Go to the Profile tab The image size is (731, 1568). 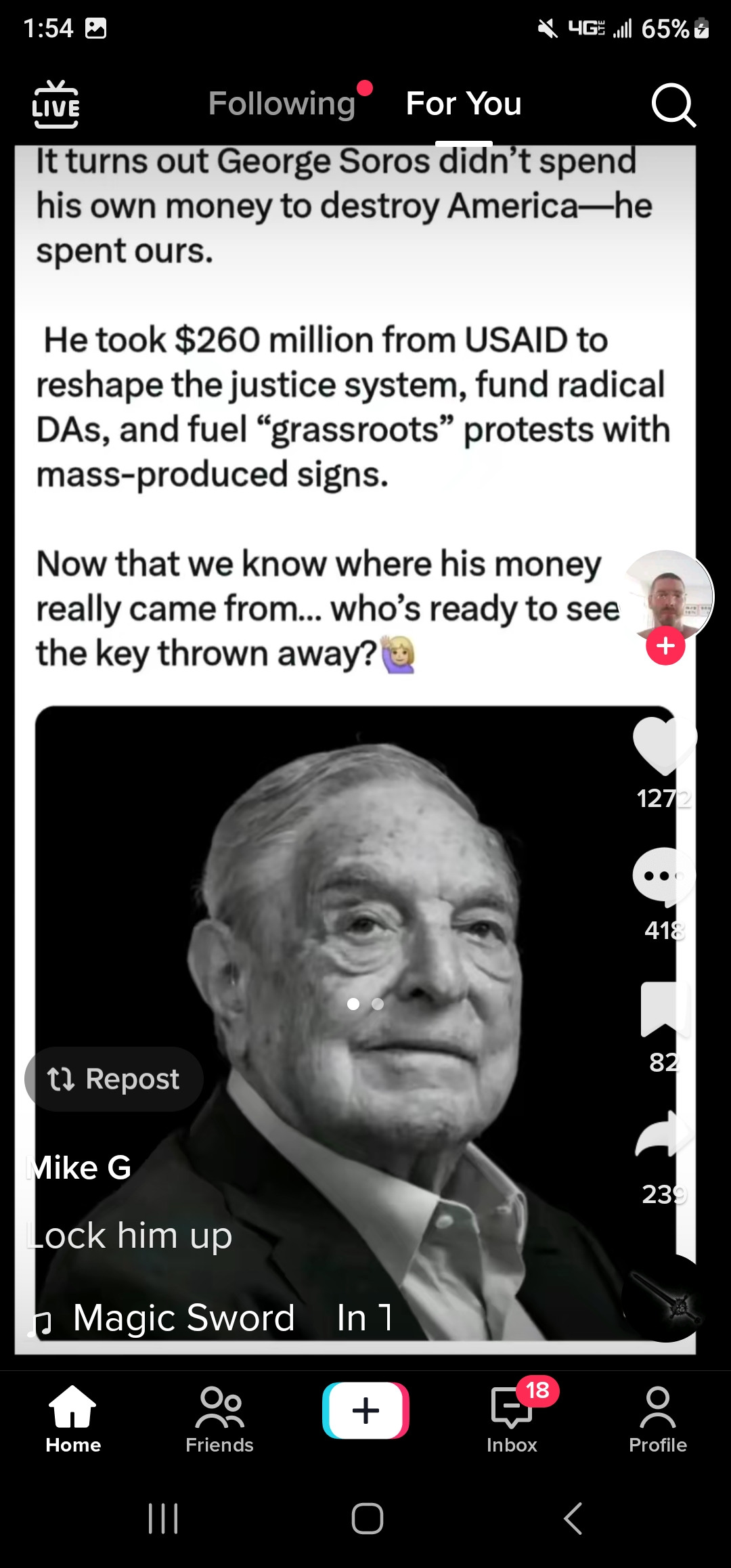pos(657,1419)
